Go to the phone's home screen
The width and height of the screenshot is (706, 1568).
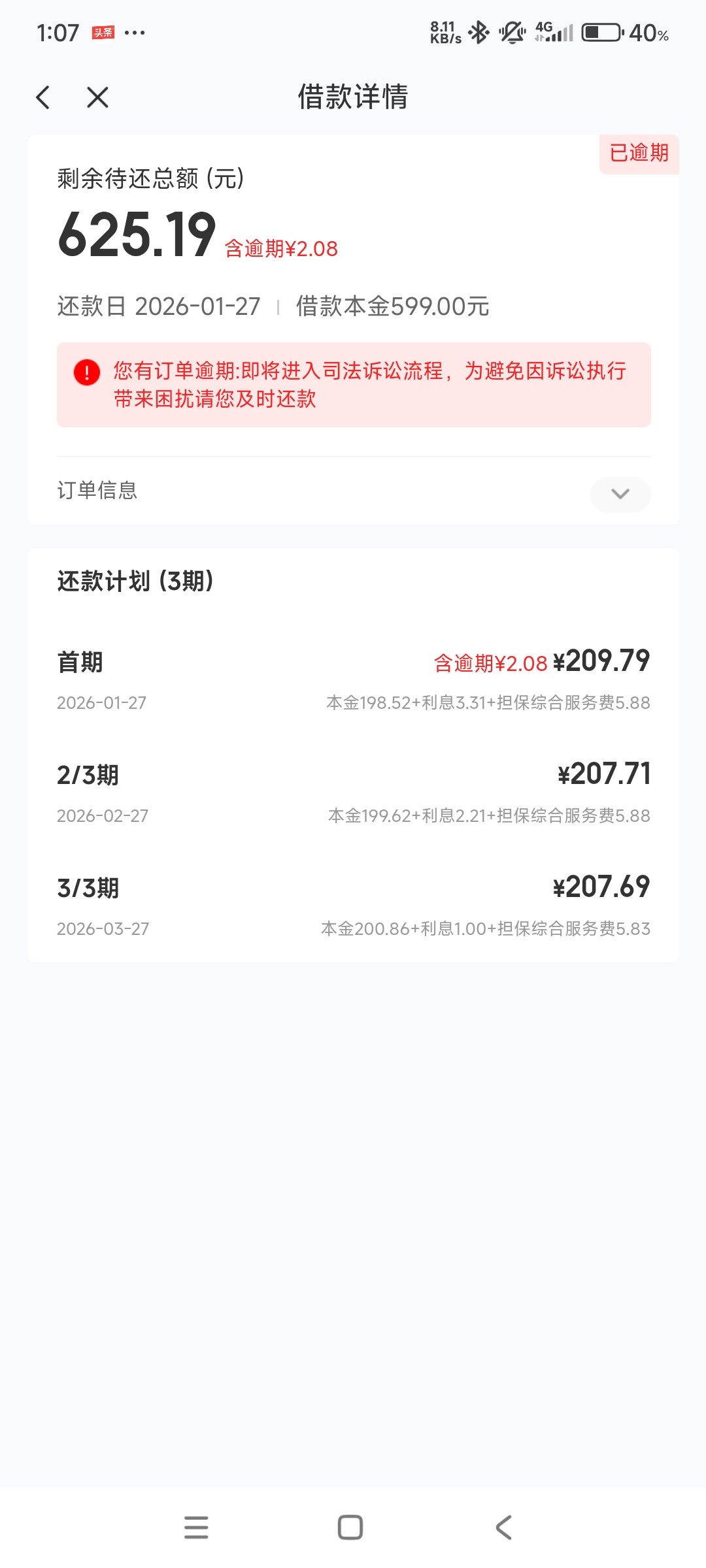350,1527
